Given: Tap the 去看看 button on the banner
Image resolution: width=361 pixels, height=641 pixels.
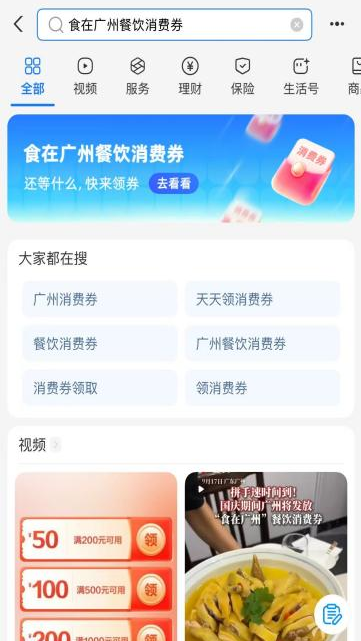Looking at the screenshot, I should [x=174, y=184].
